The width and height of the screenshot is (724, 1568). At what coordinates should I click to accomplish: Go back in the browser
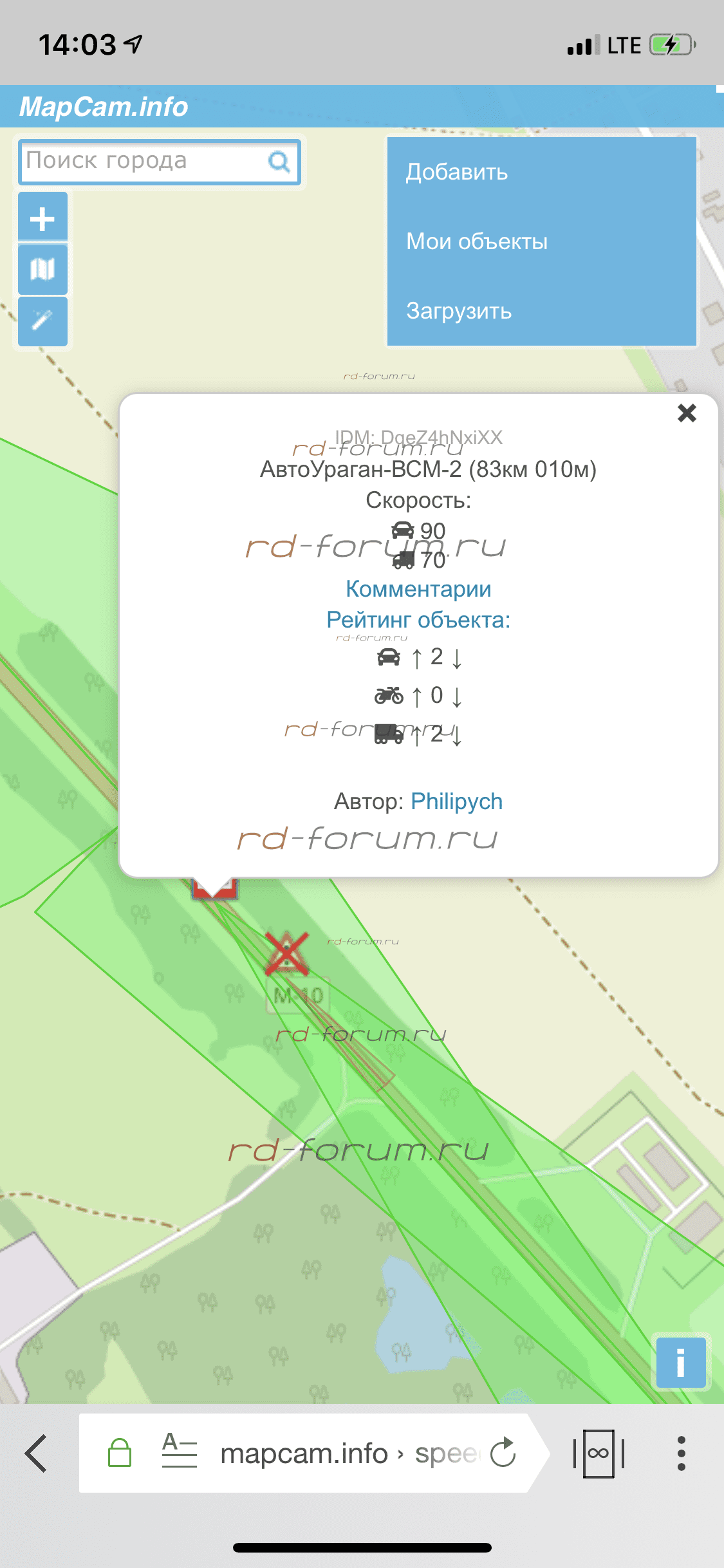[x=37, y=1453]
